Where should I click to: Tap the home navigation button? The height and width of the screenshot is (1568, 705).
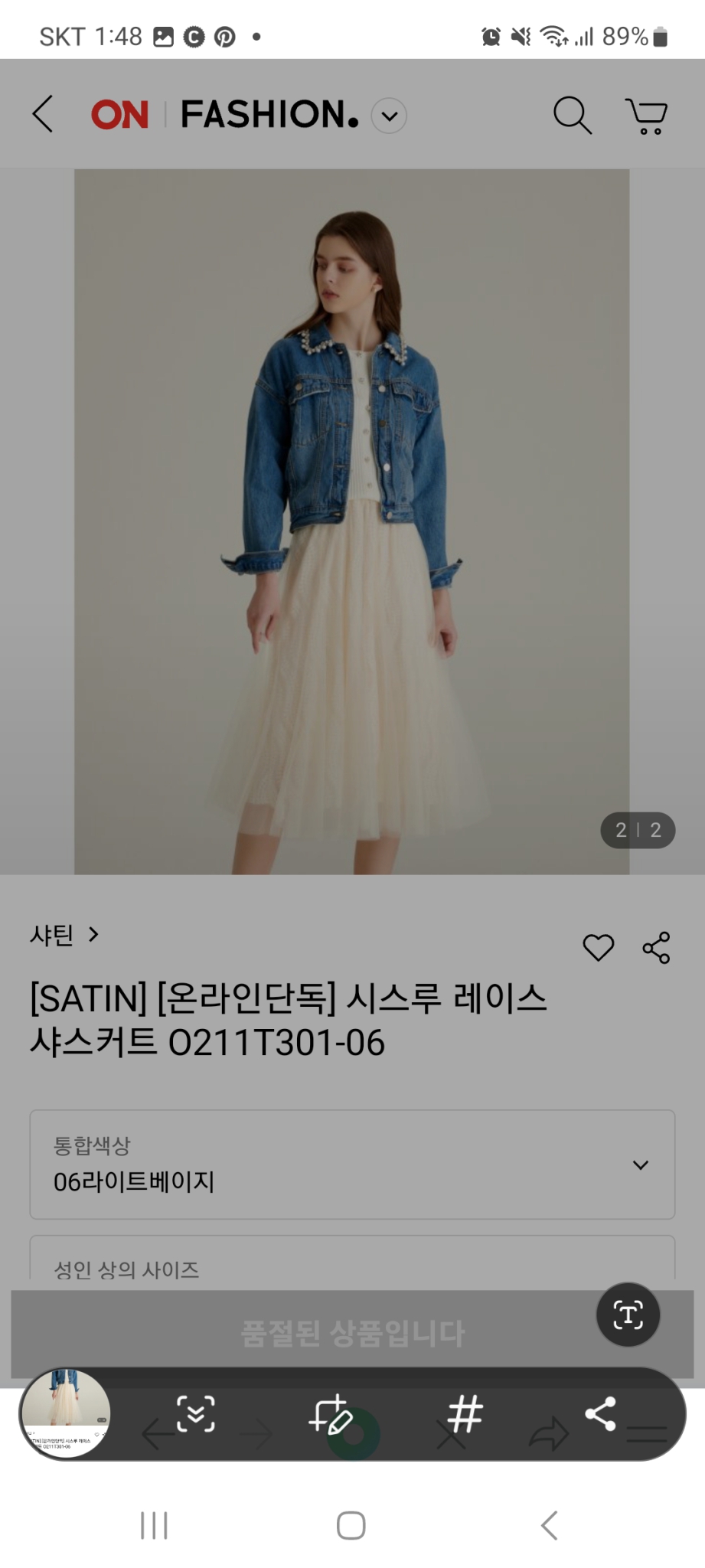[x=350, y=1524]
